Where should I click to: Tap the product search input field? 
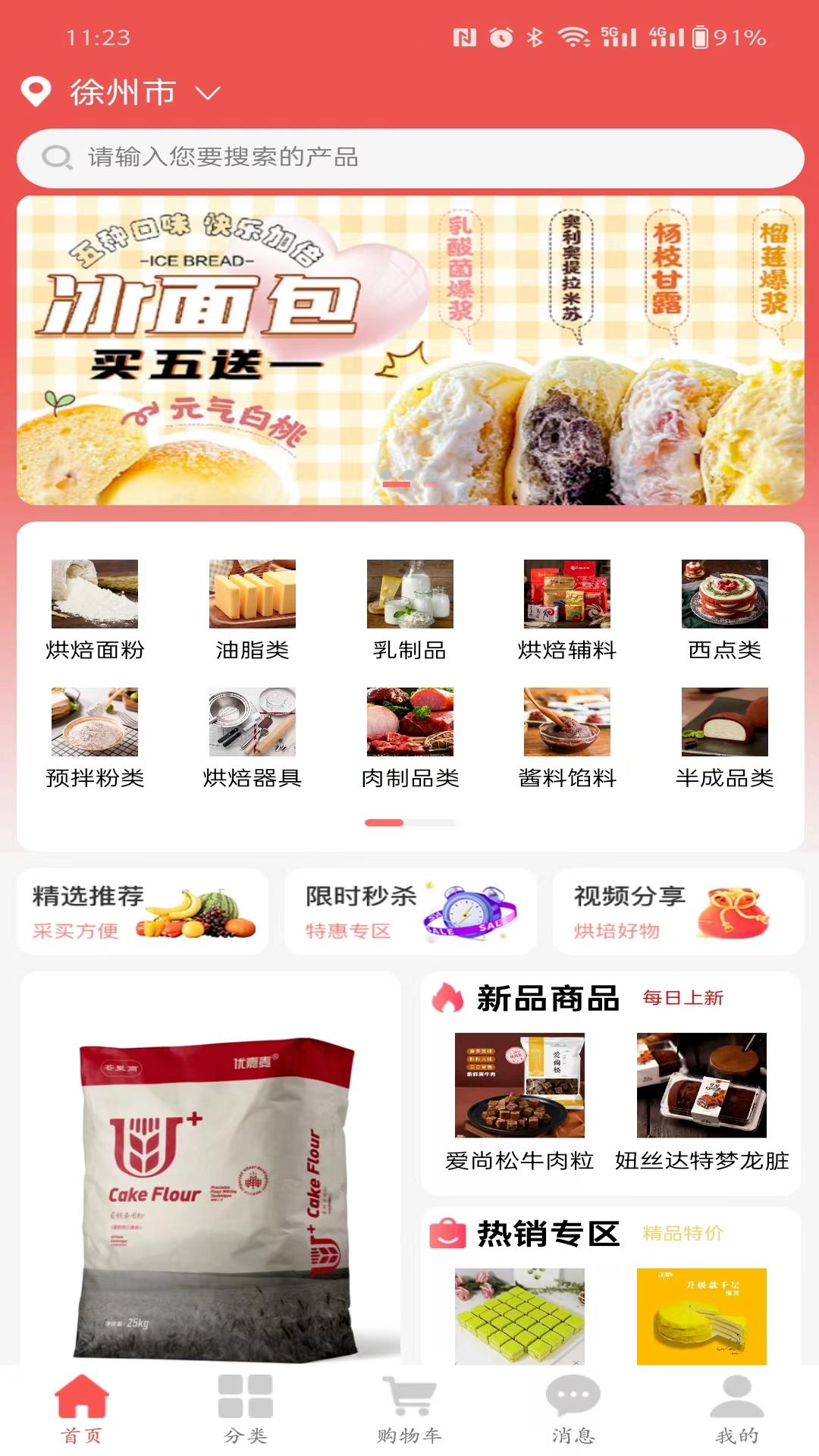[x=409, y=158]
